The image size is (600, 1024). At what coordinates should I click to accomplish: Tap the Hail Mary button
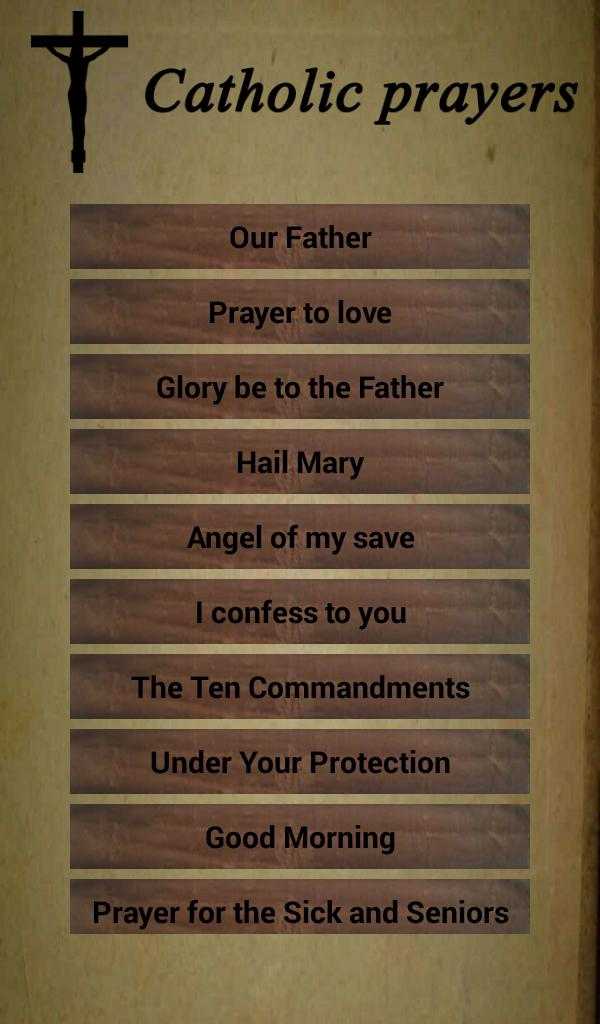click(x=300, y=462)
